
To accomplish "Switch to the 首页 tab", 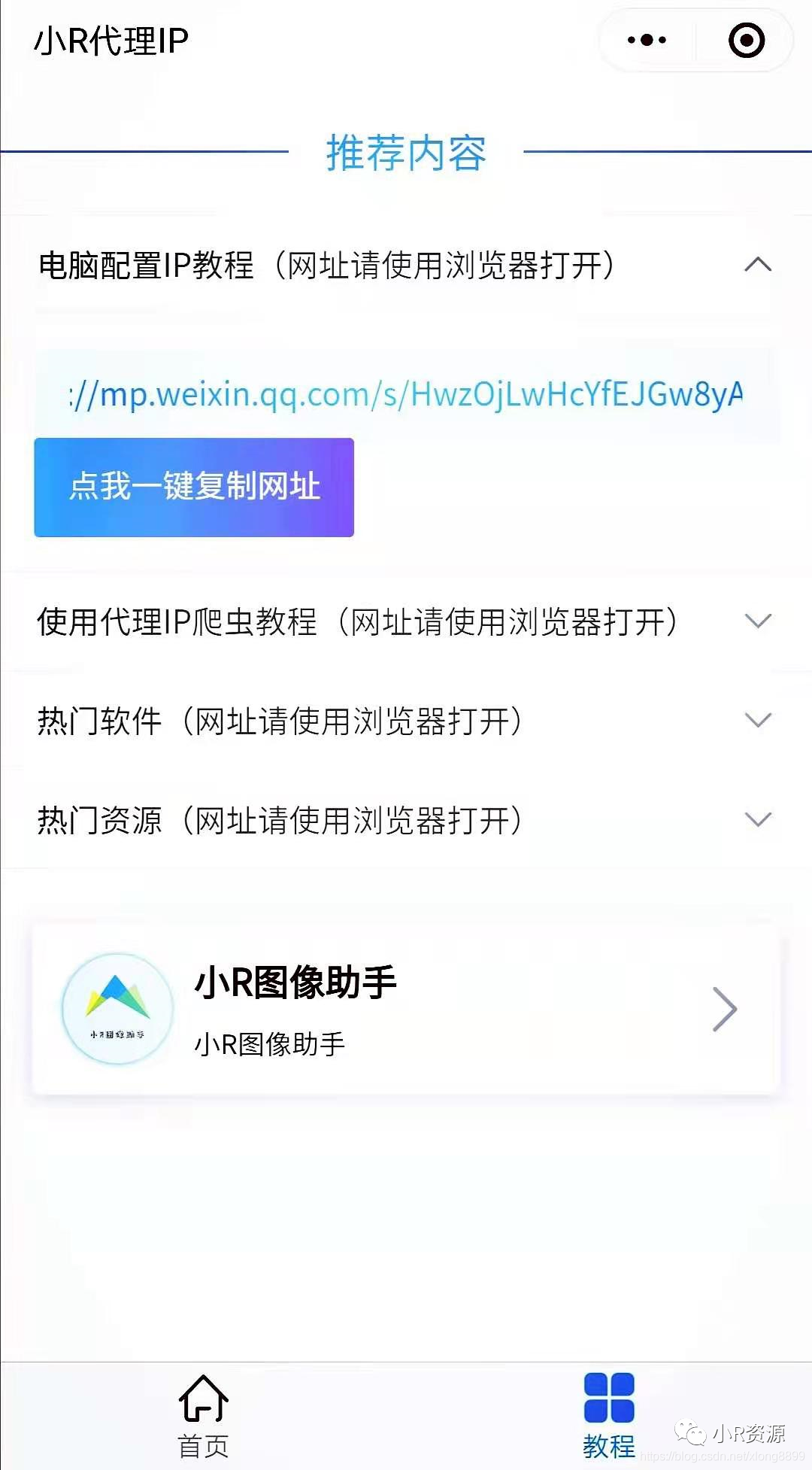I will tap(203, 1416).
